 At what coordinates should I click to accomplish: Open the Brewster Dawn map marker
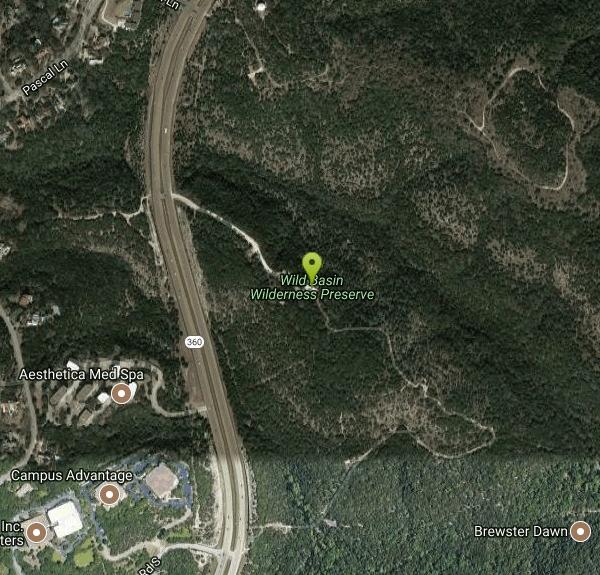(580, 532)
